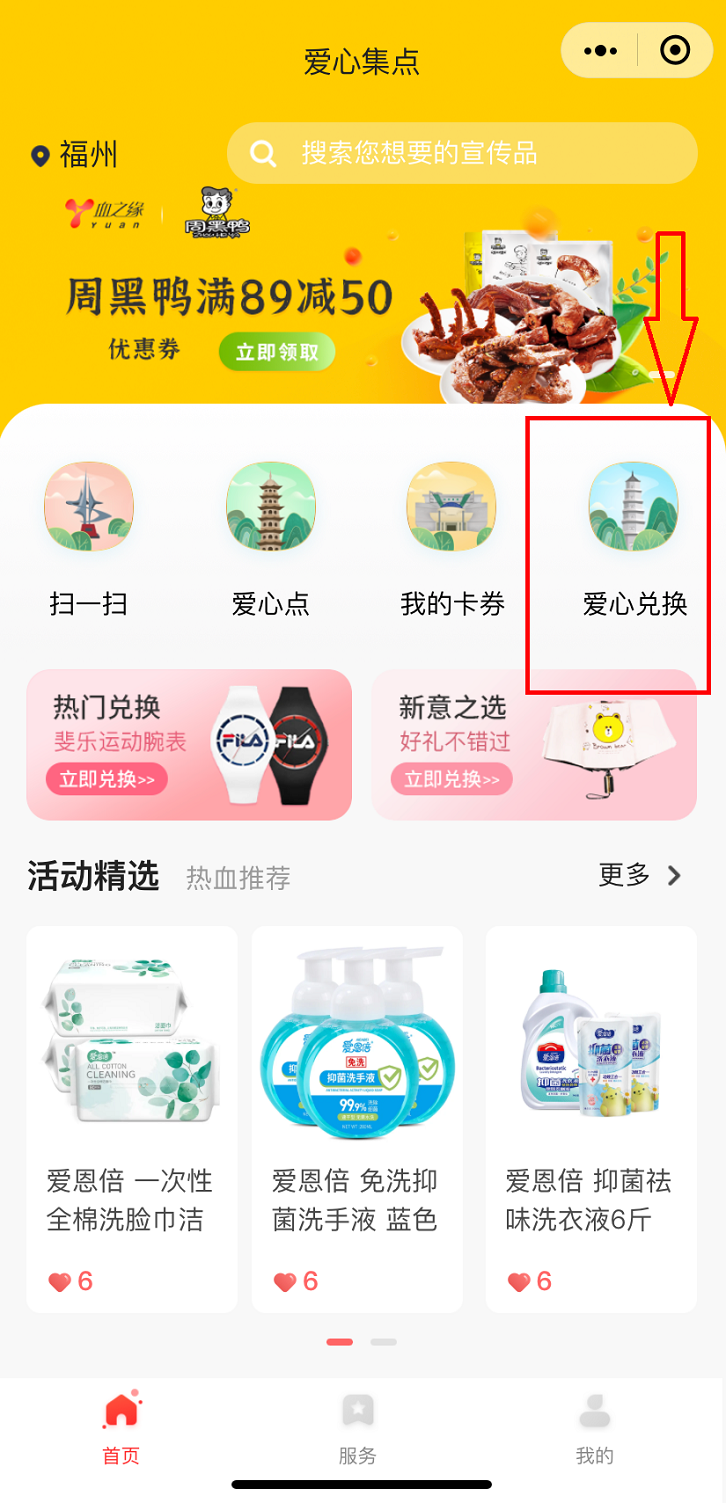
Task: Open 爱恩倍 一次性全棉洗脸巾 product
Action: (x=132, y=1118)
